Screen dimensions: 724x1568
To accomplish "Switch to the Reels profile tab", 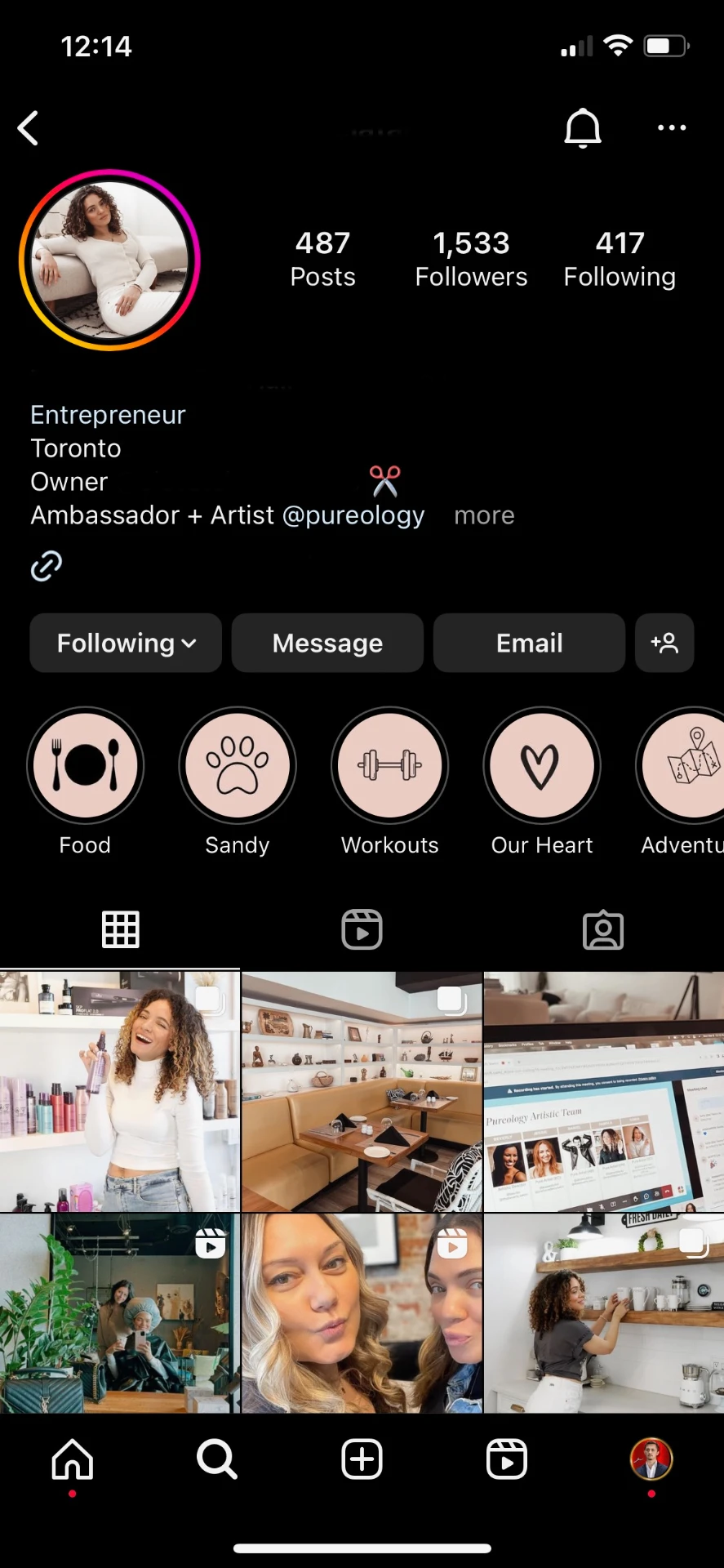I will coord(362,929).
